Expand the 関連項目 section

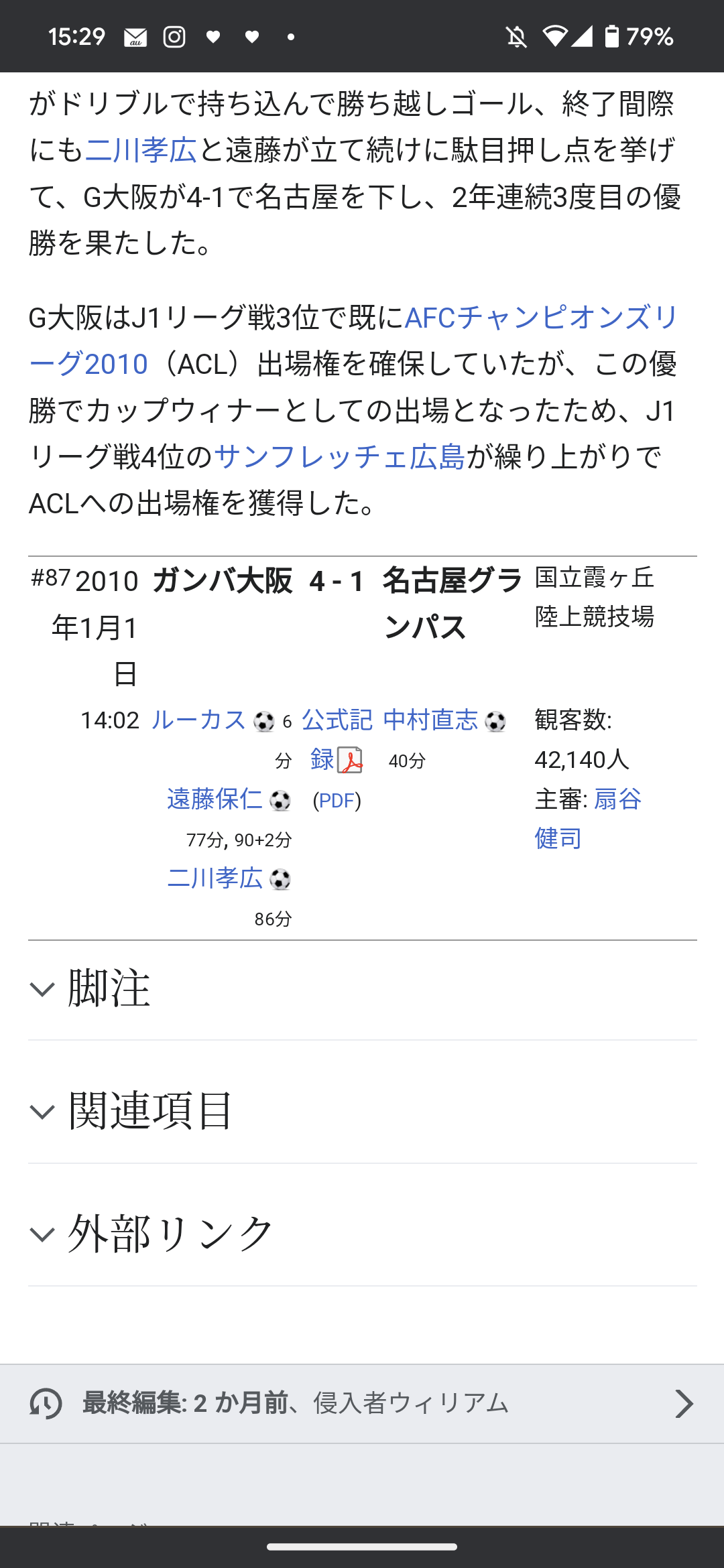(x=362, y=1112)
